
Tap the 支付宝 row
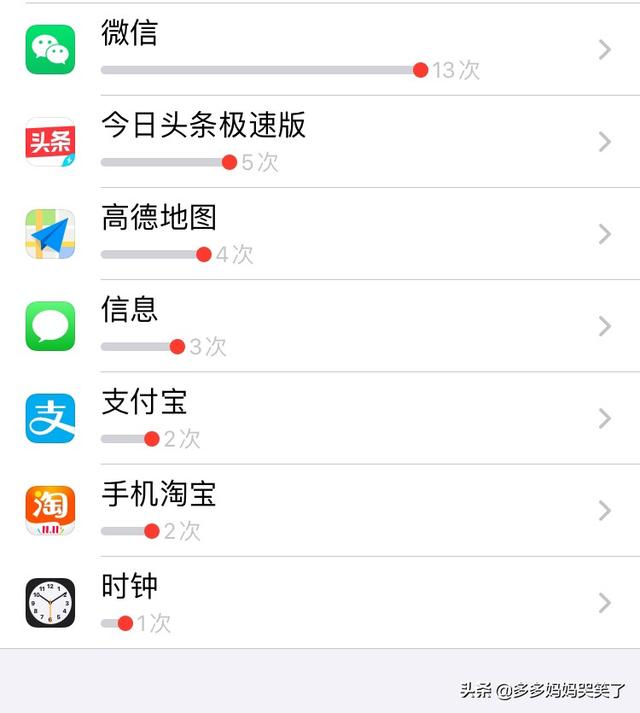[320, 418]
